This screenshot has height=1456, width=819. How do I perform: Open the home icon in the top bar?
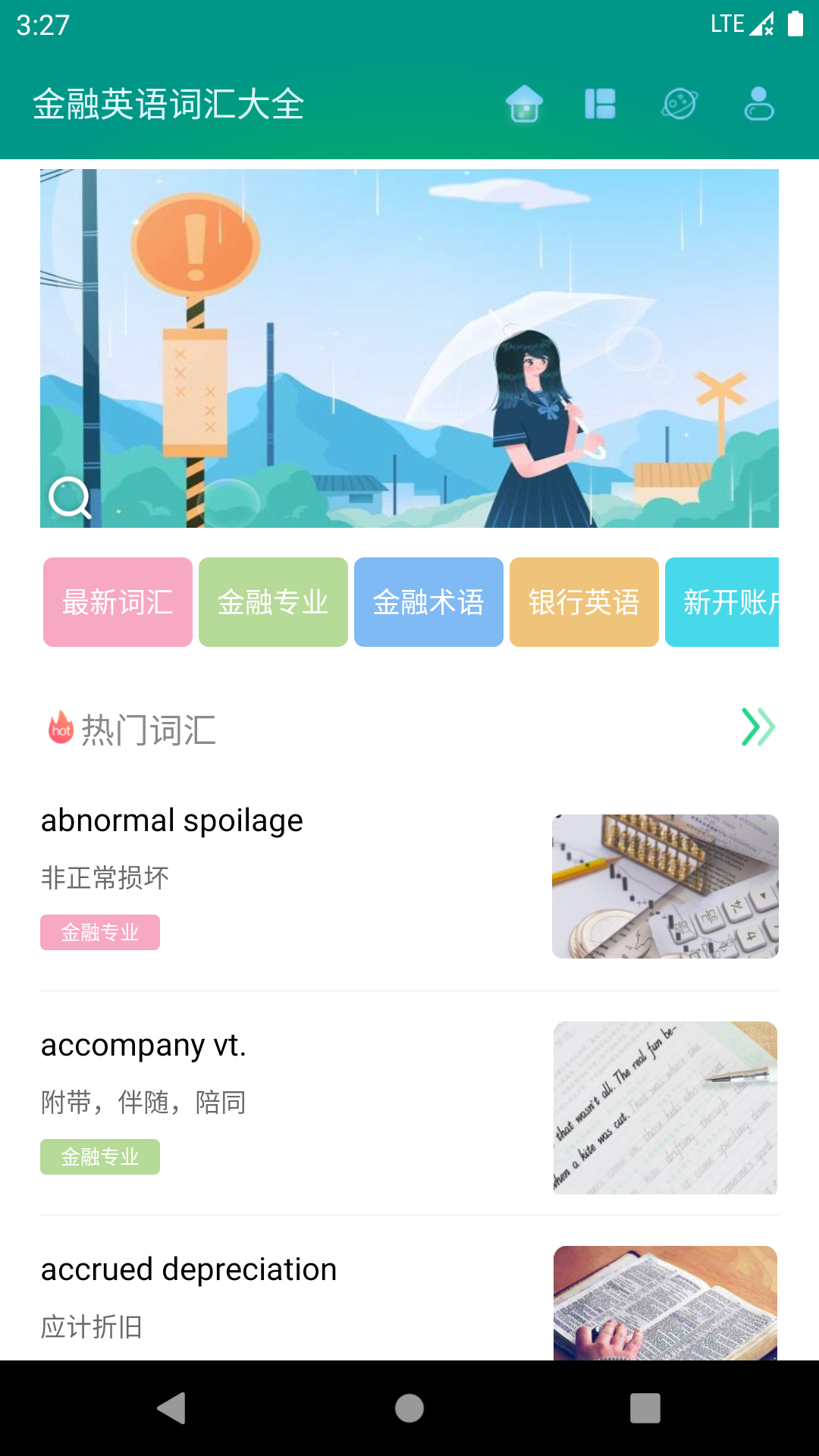point(524,104)
